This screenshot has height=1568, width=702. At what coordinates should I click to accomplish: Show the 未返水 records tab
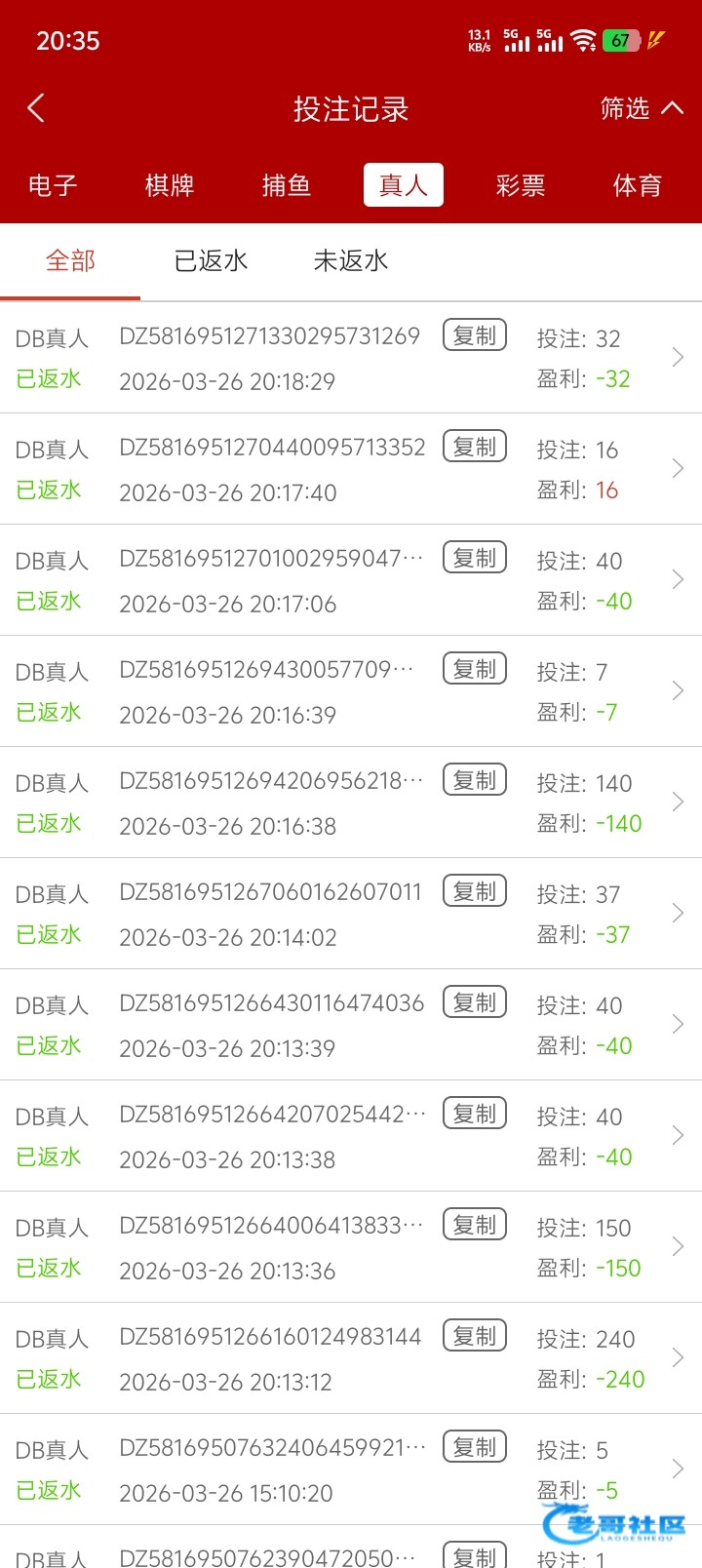(351, 260)
